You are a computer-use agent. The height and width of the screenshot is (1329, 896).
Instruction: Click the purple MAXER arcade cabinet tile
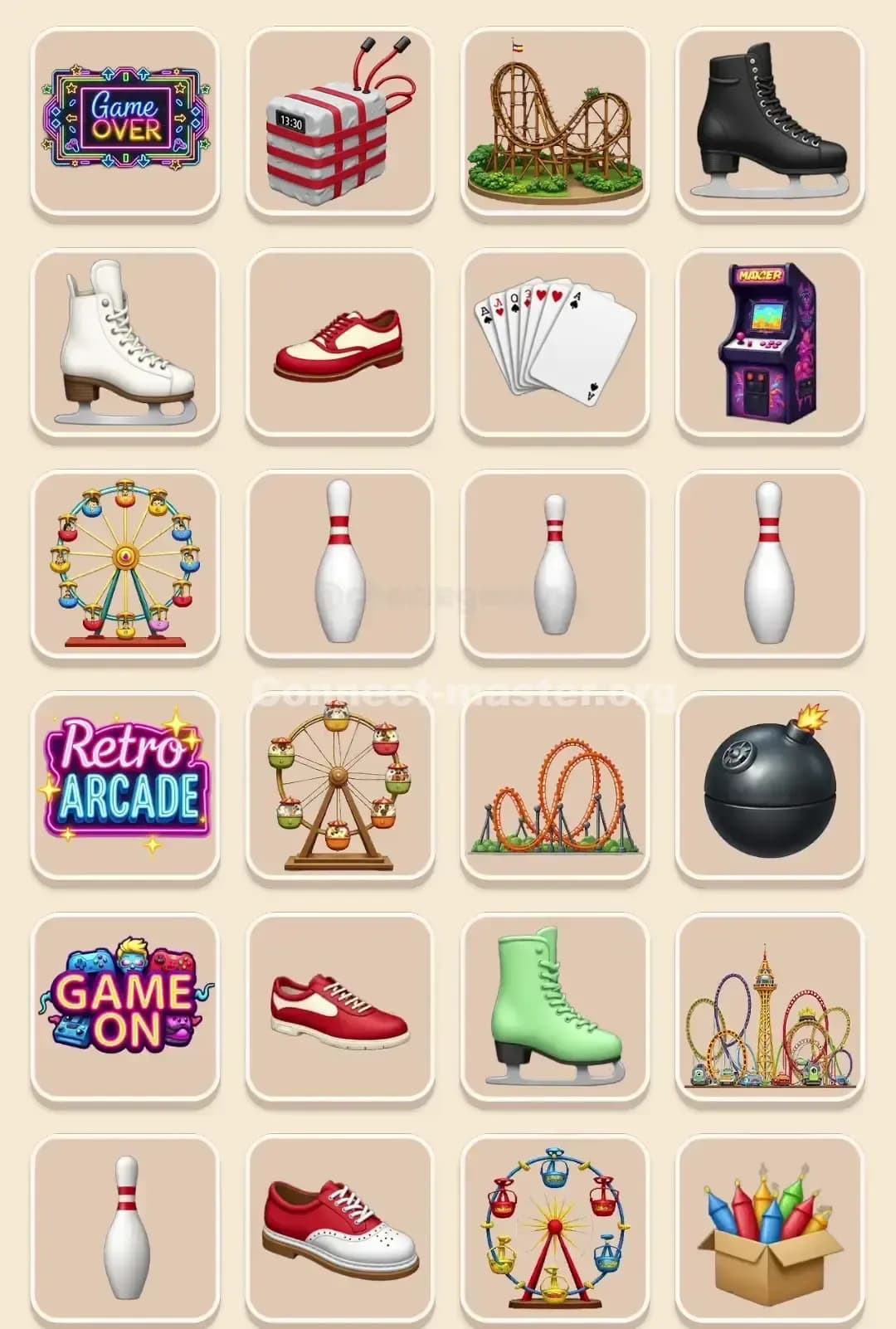pos(772,343)
